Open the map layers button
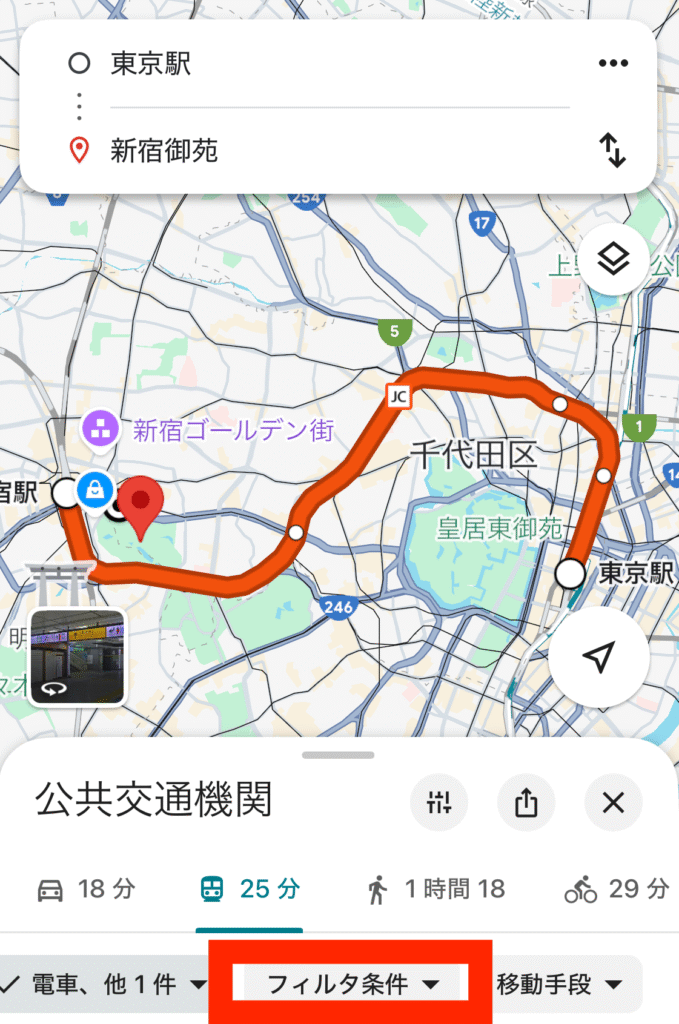679x1024 pixels. (613, 260)
